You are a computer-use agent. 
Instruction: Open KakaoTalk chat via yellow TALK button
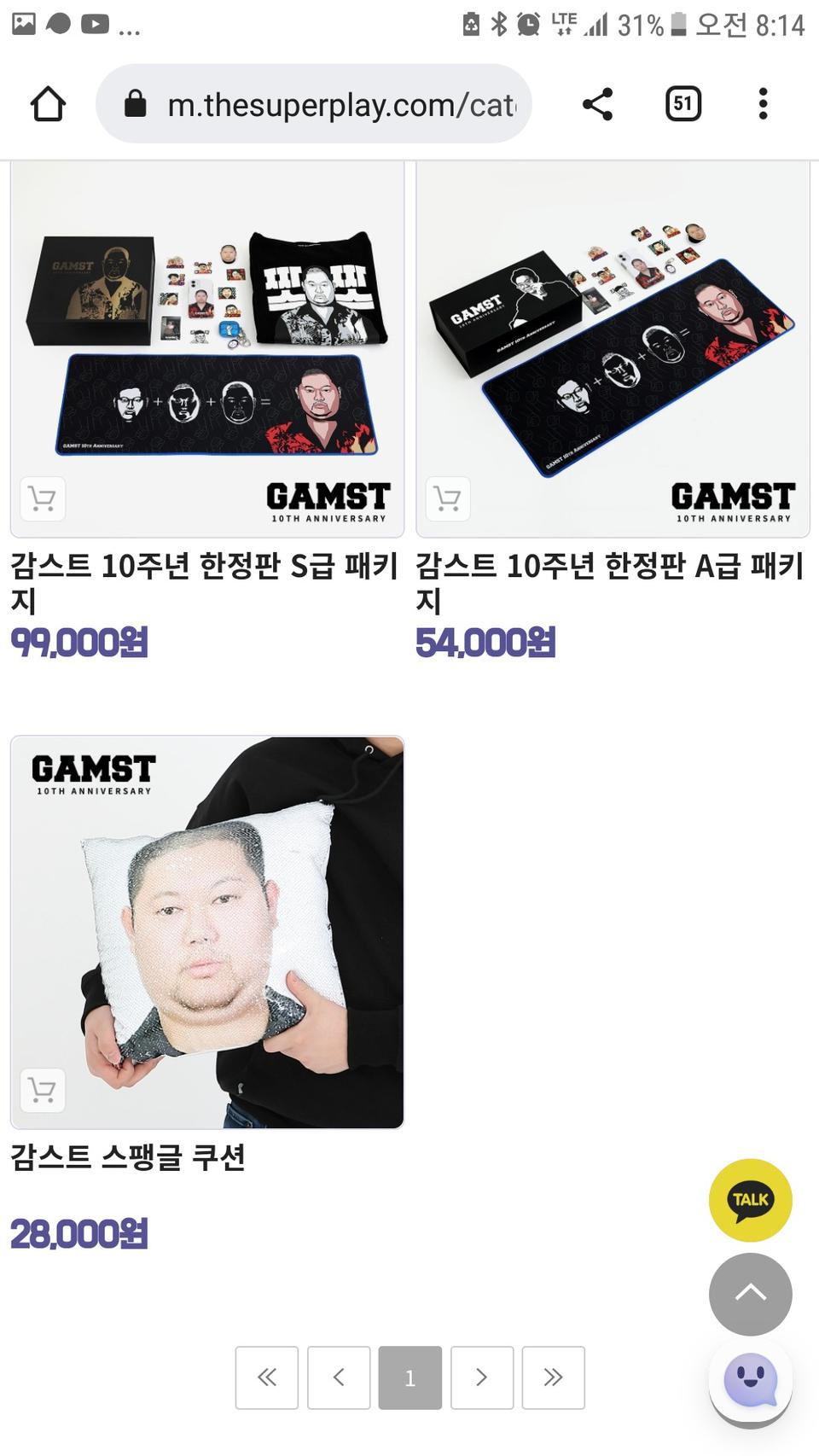750,1199
